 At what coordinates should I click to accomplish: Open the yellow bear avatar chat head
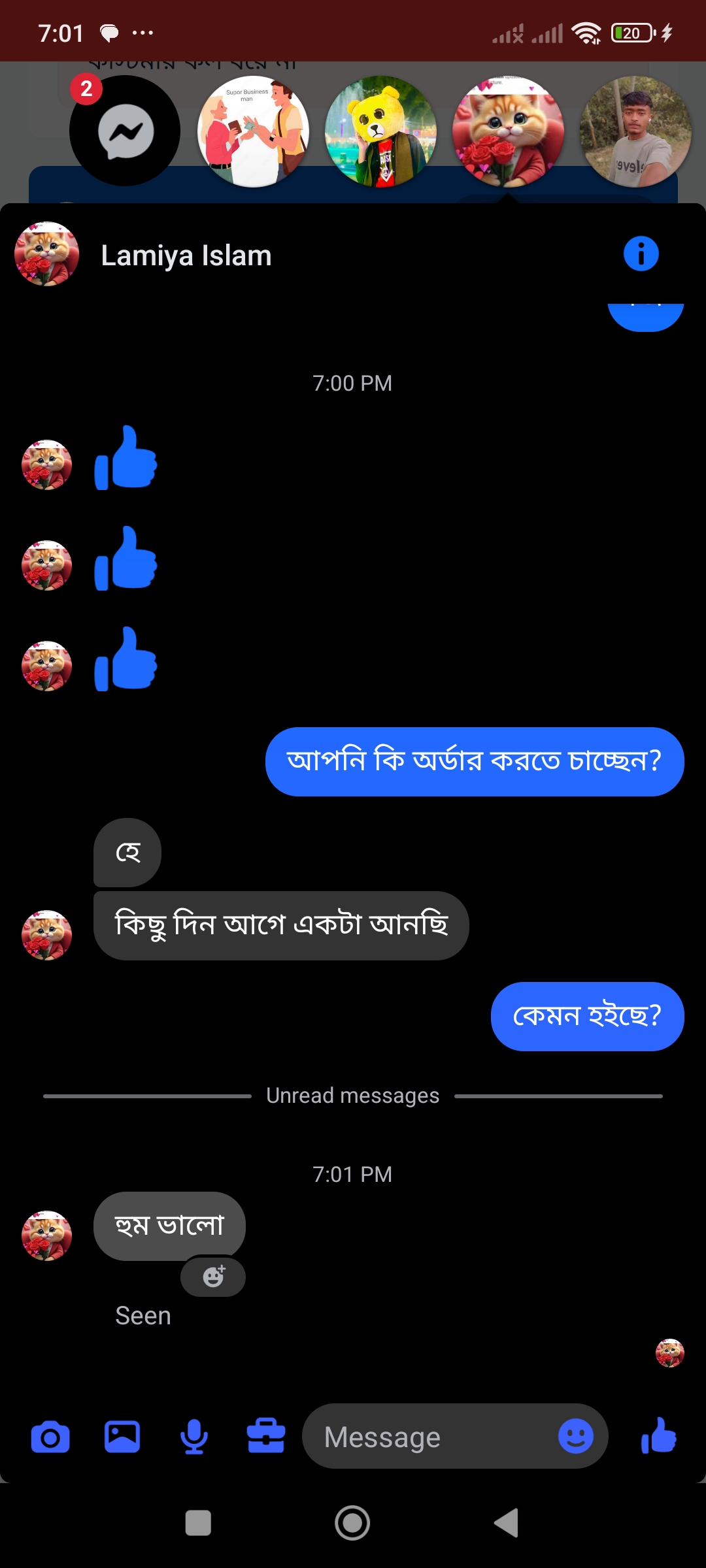(x=380, y=131)
